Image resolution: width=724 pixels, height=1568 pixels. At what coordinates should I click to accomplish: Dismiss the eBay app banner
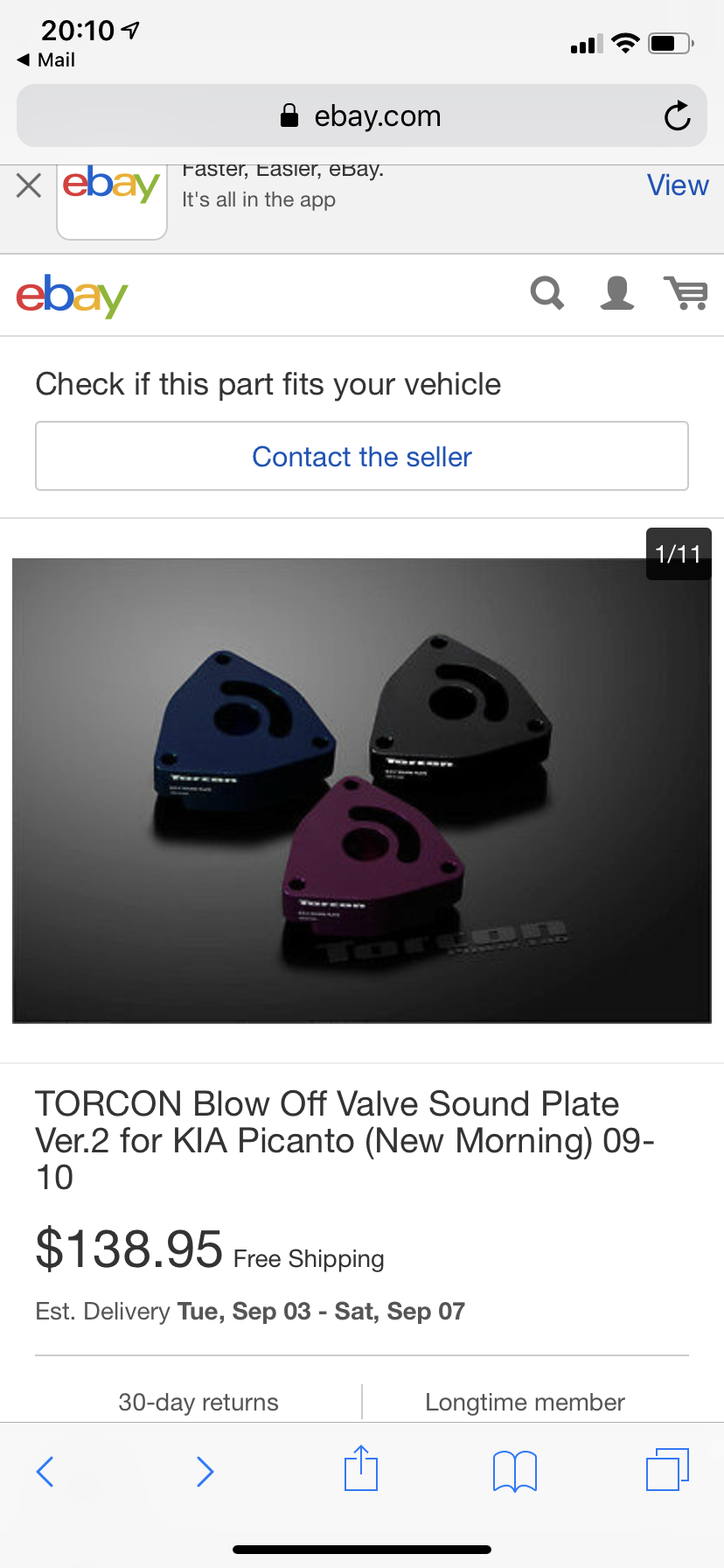click(29, 185)
